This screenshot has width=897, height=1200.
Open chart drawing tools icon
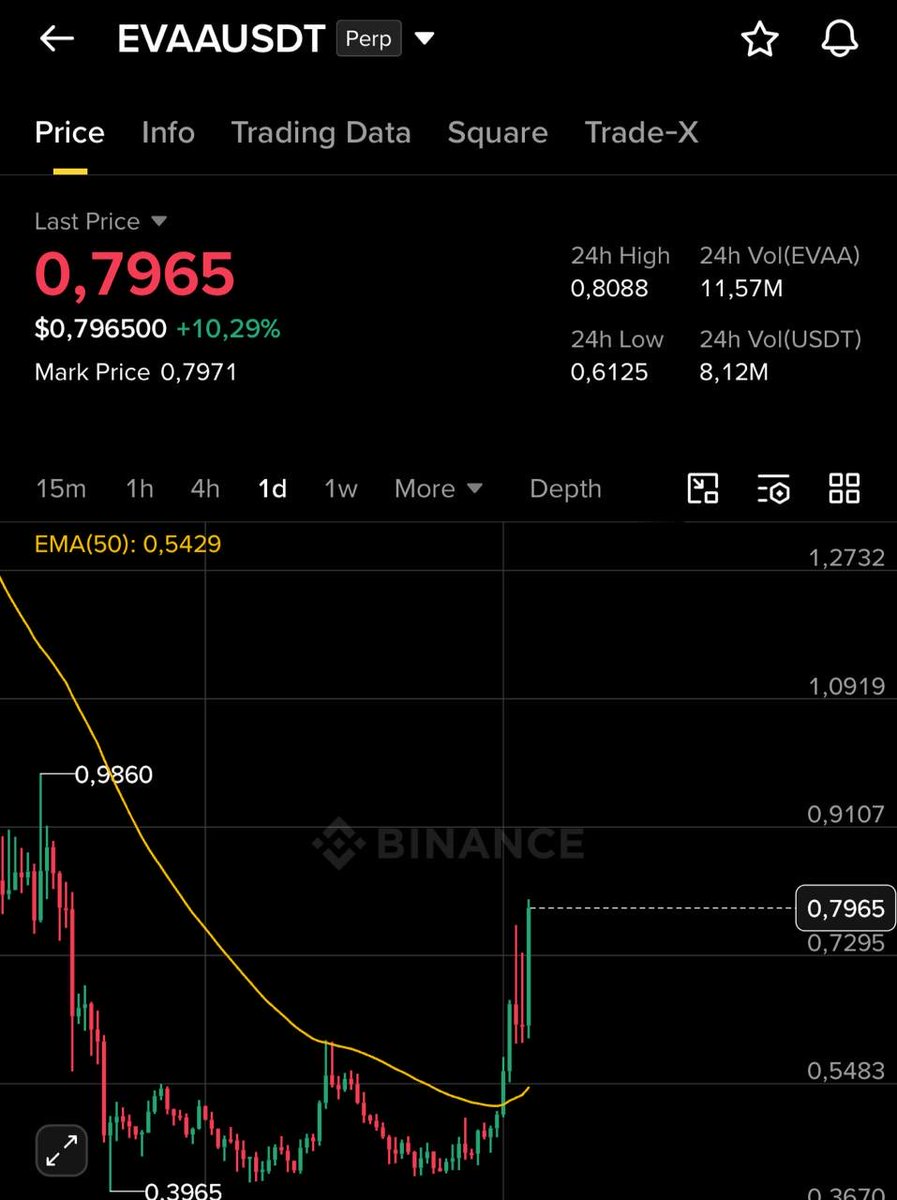click(x=704, y=488)
